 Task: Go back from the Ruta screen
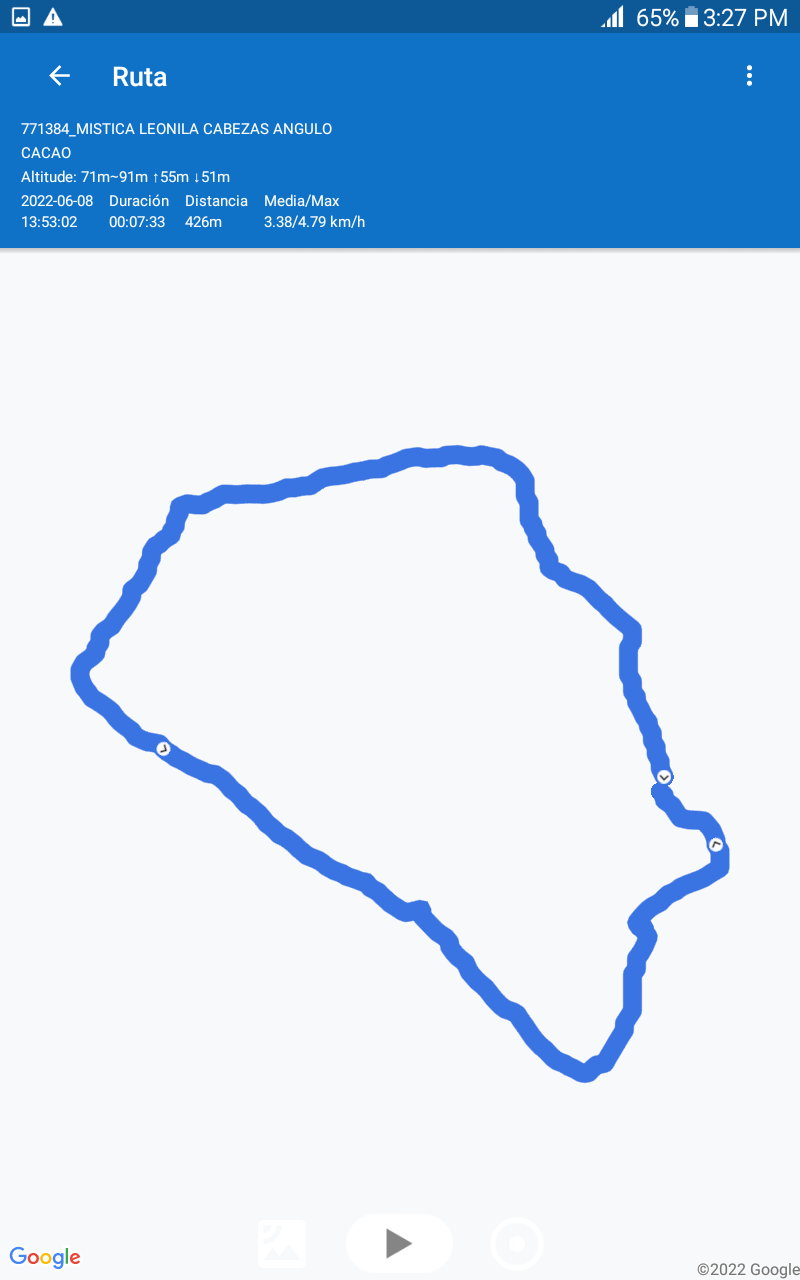click(60, 76)
